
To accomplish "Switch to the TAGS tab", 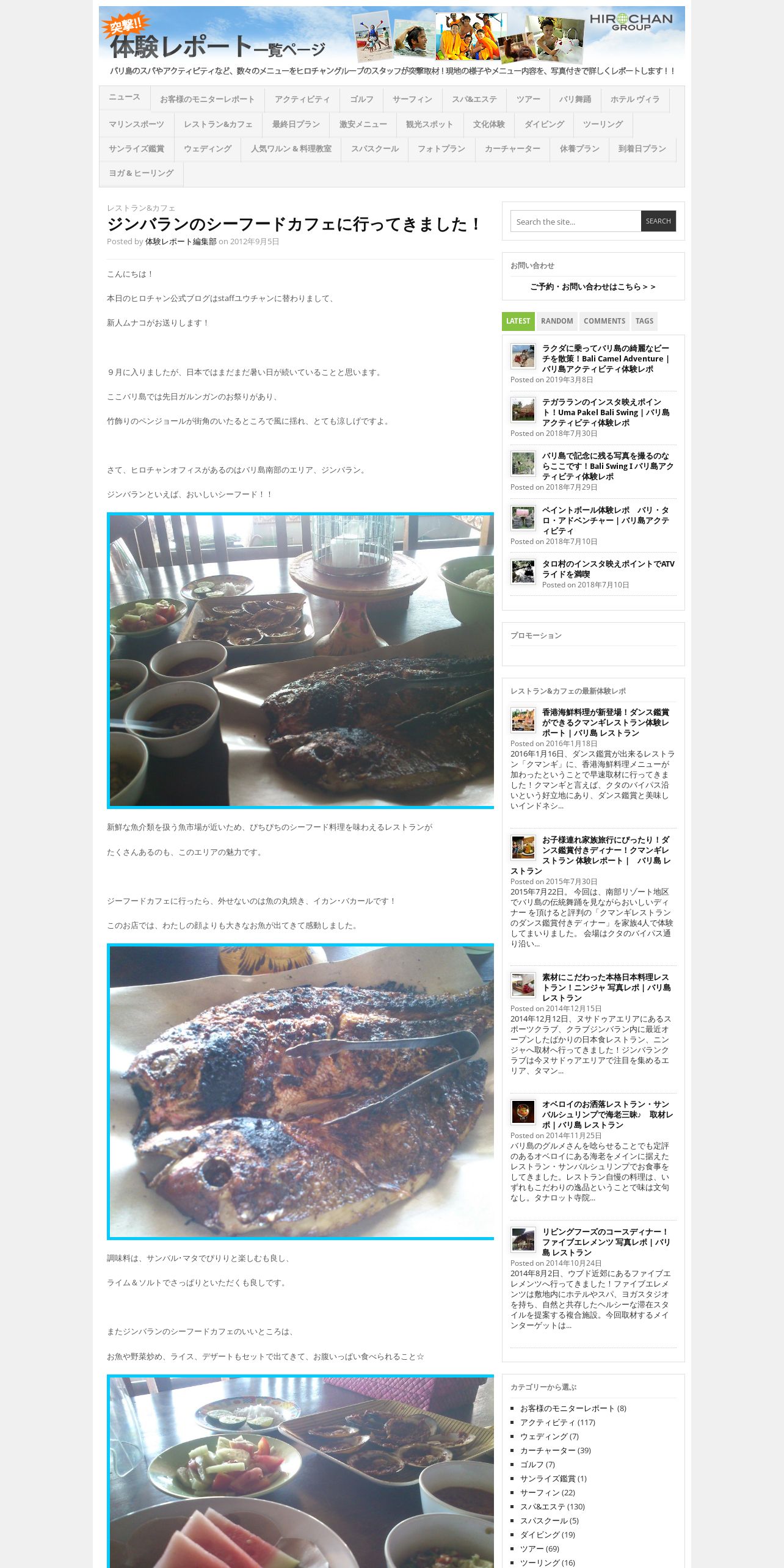I will (644, 321).
